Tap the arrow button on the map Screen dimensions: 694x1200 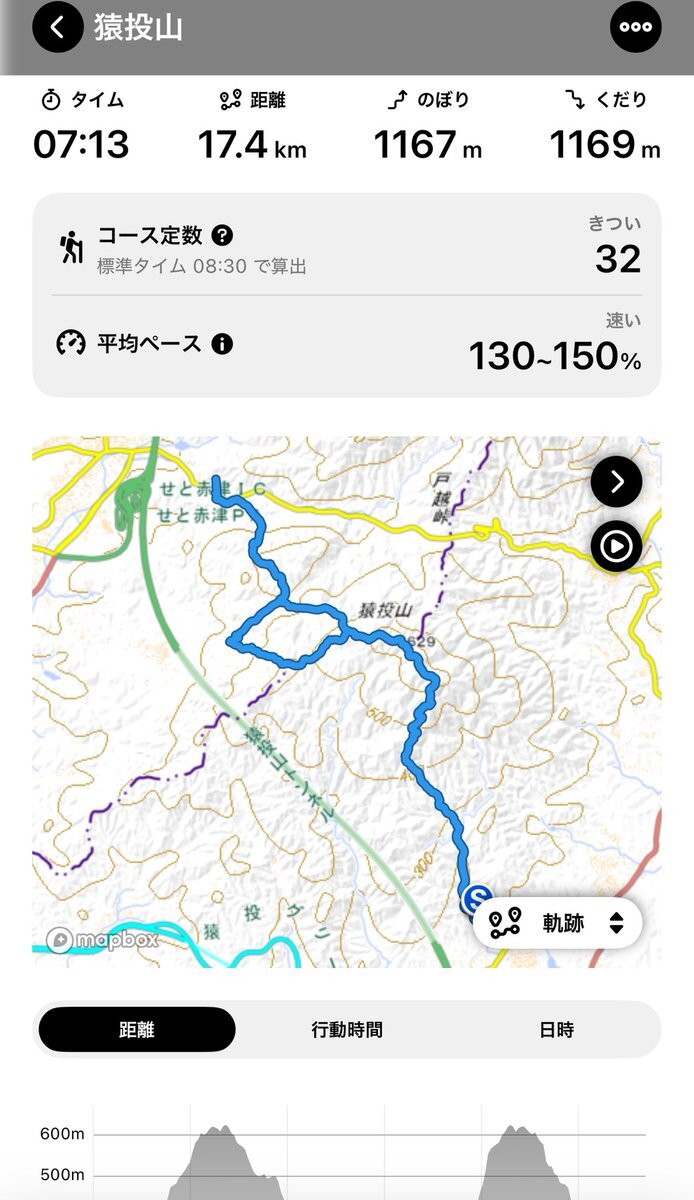[x=616, y=482]
